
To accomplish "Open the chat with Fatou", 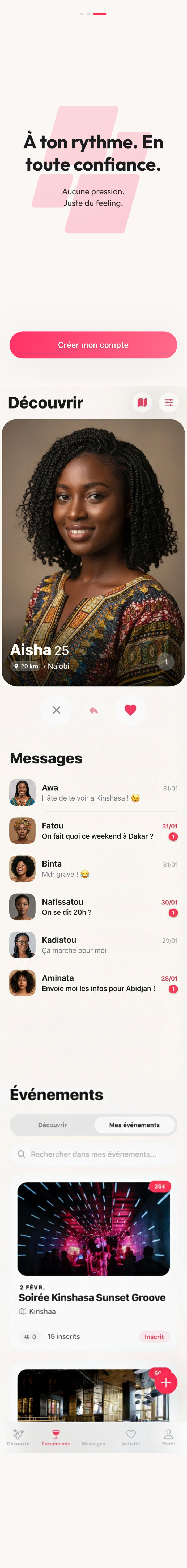I will 93,831.
